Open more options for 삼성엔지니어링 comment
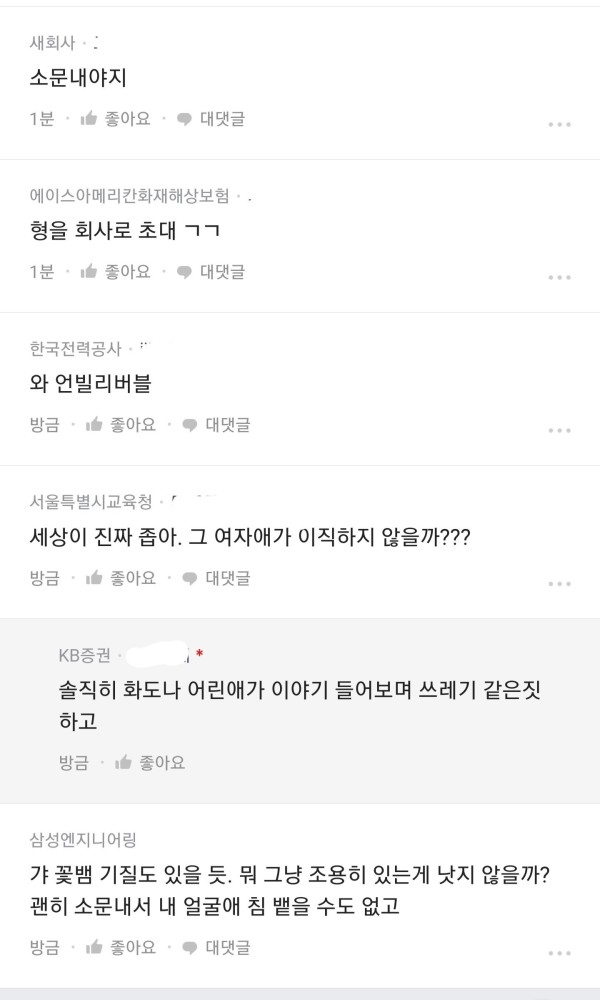The height and width of the screenshot is (1000, 600). tap(559, 952)
